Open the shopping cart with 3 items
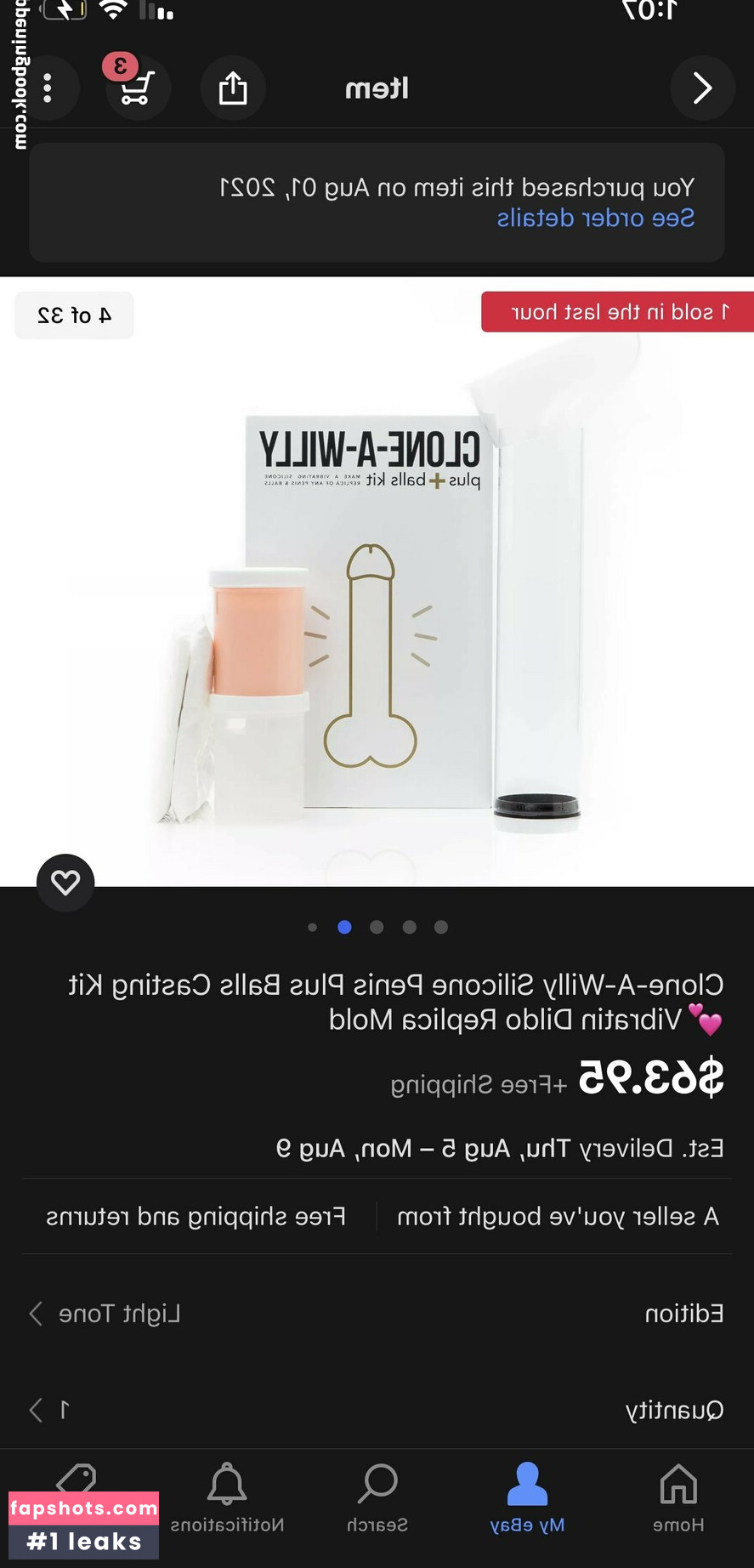This screenshot has width=754, height=1568. [x=137, y=86]
